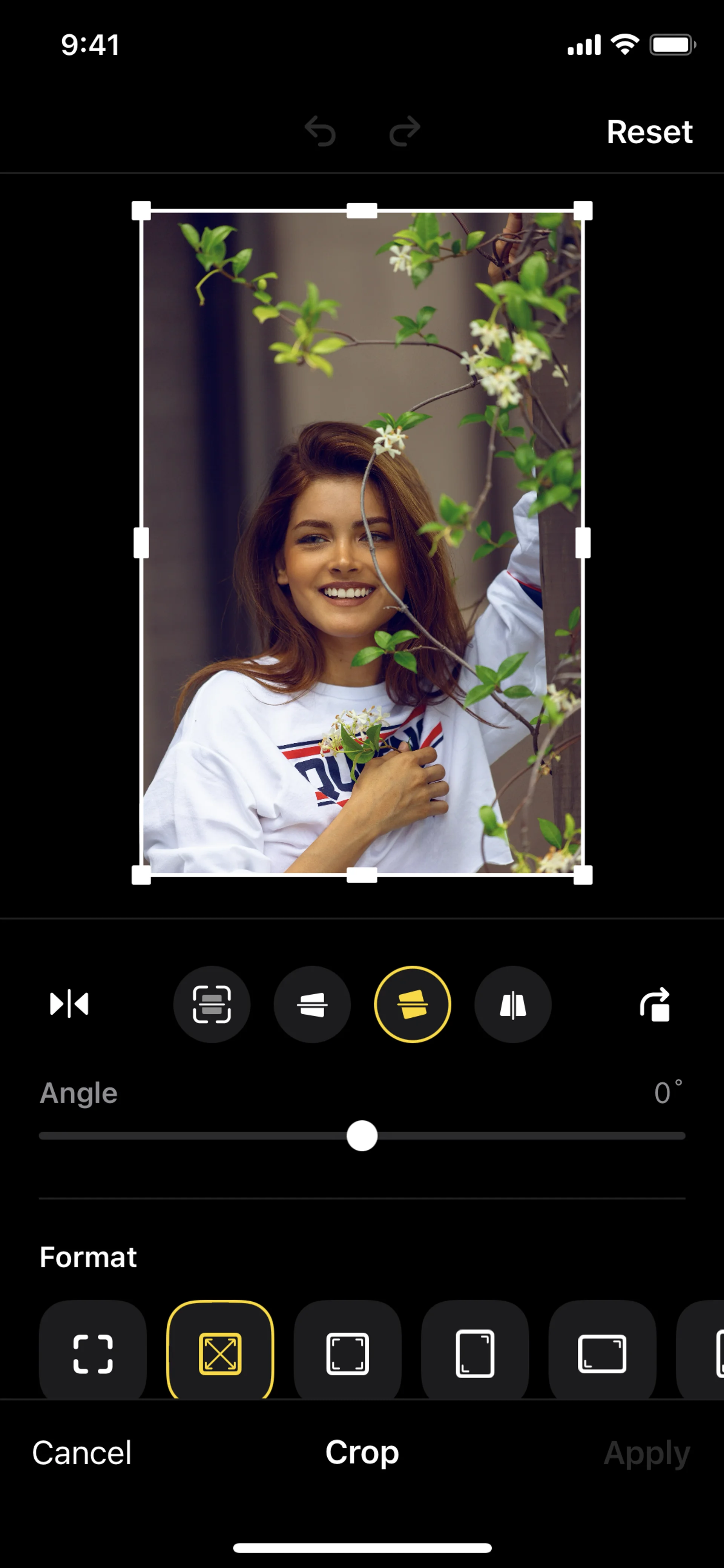Image resolution: width=724 pixels, height=1568 pixels.
Task: Apply the crop
Action: click(647, 1453)
